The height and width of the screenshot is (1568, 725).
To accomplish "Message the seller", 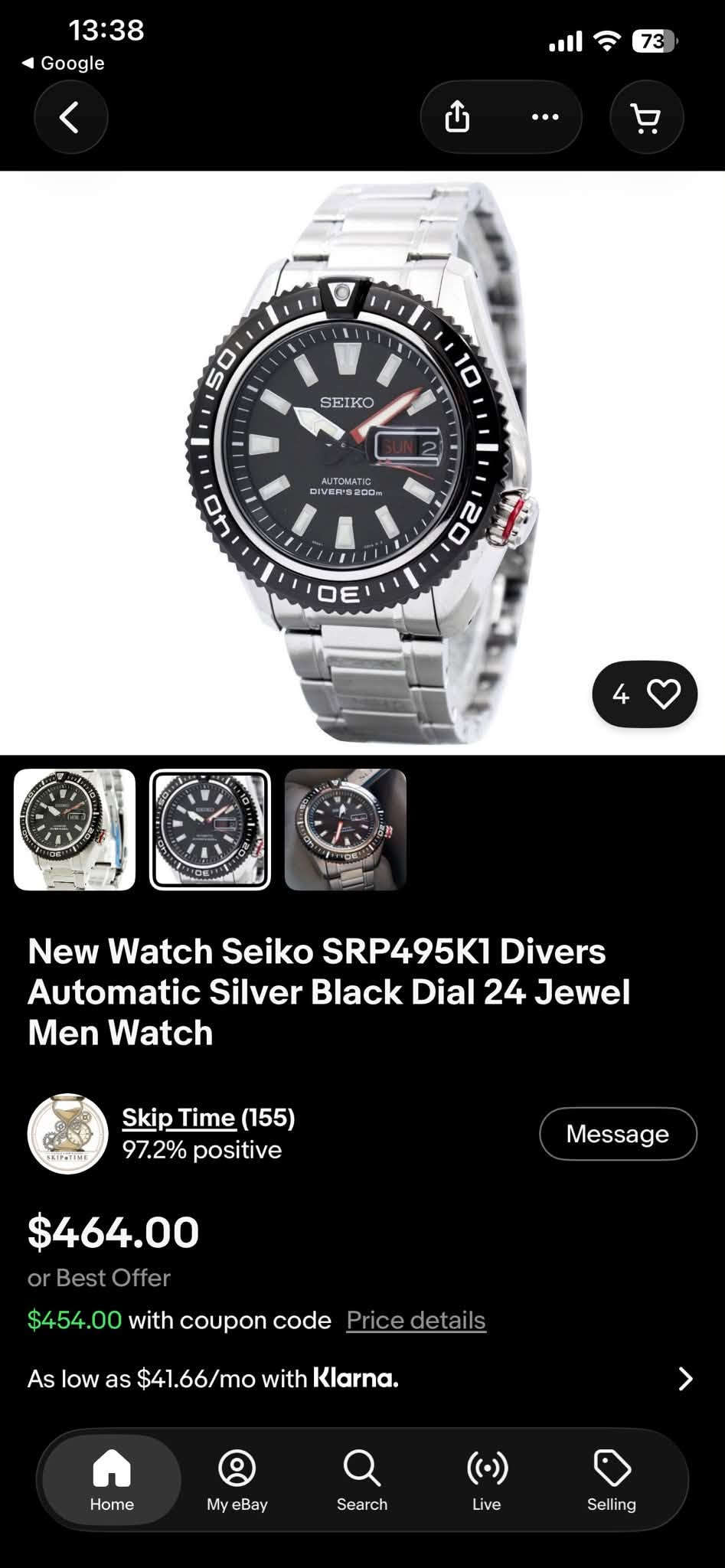I will [x=618, y=1134].
